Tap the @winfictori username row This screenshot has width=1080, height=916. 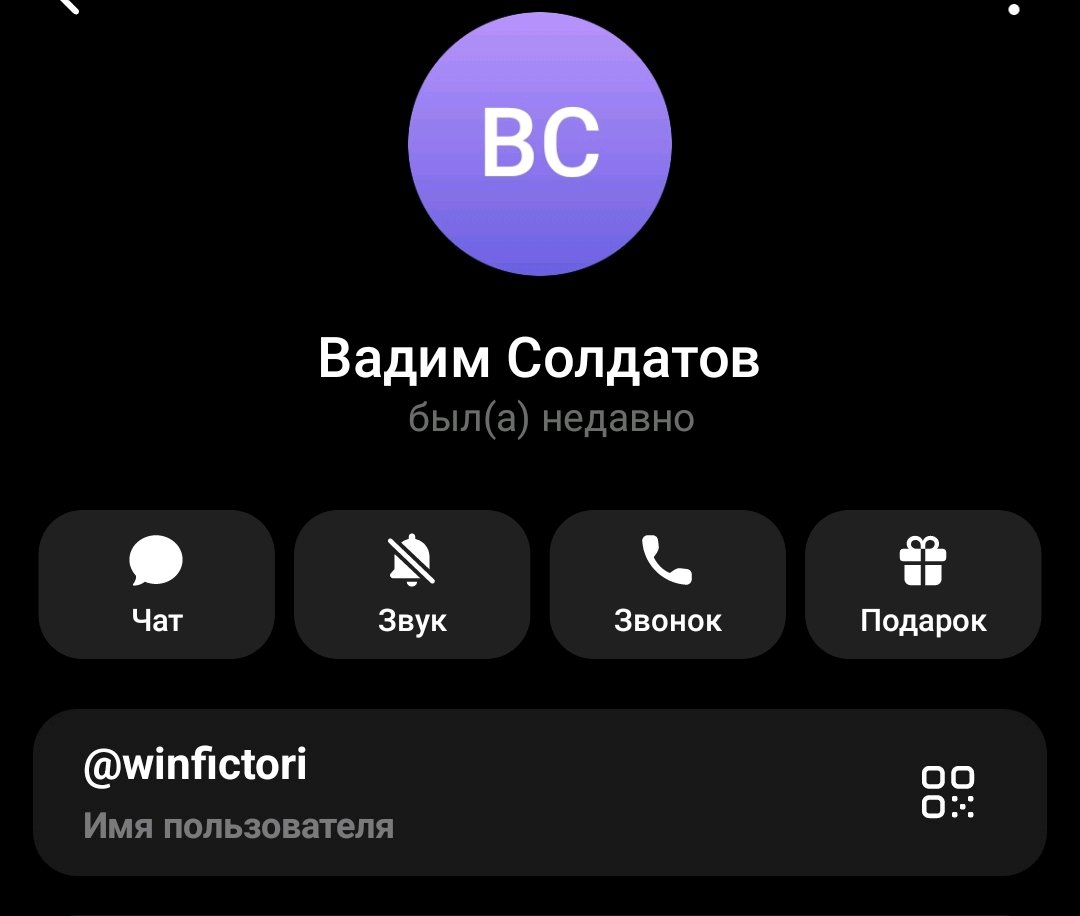pyautogui.click(x=400, y=793)
